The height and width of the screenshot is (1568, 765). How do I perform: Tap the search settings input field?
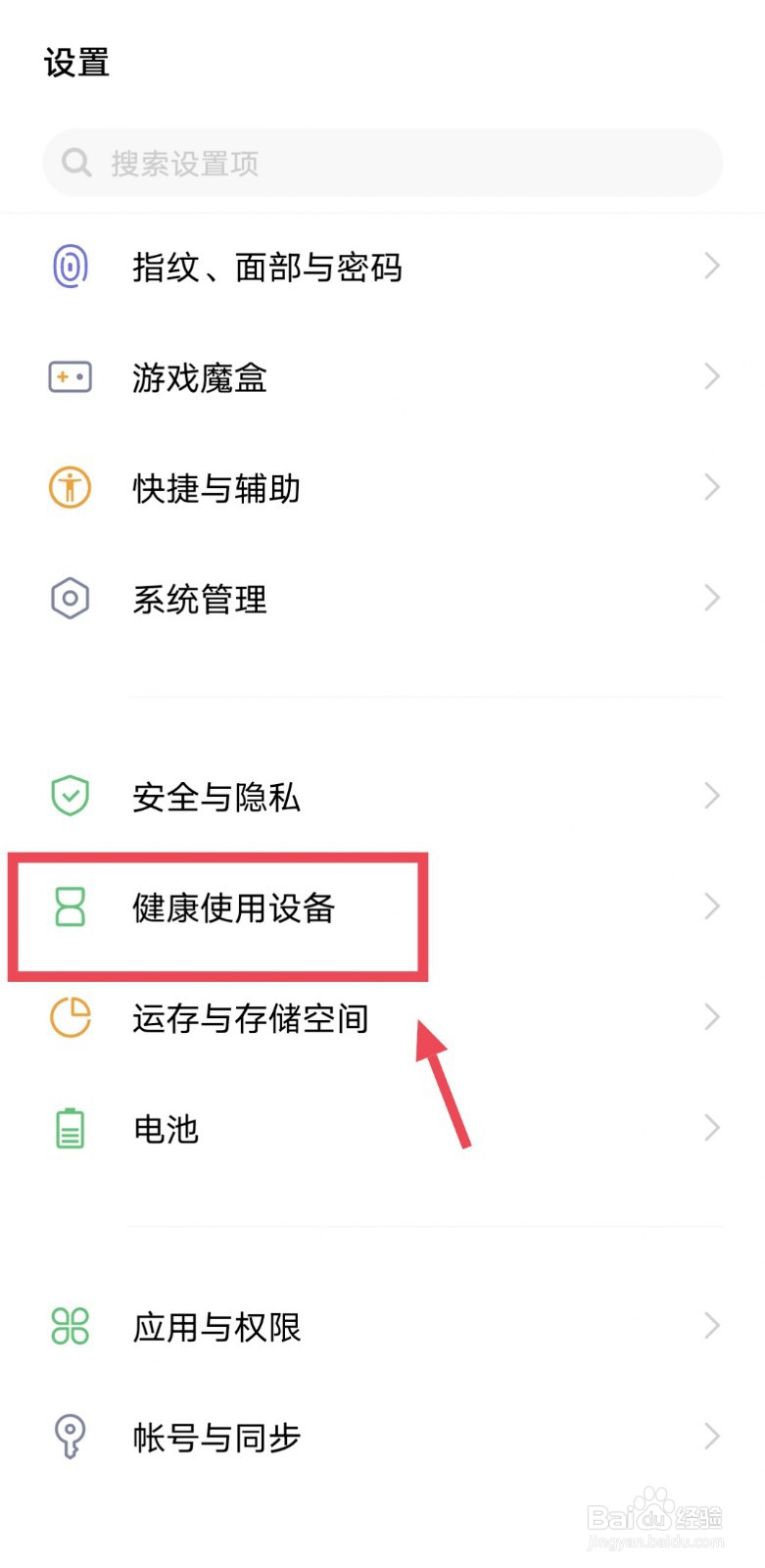click(382, 163)
